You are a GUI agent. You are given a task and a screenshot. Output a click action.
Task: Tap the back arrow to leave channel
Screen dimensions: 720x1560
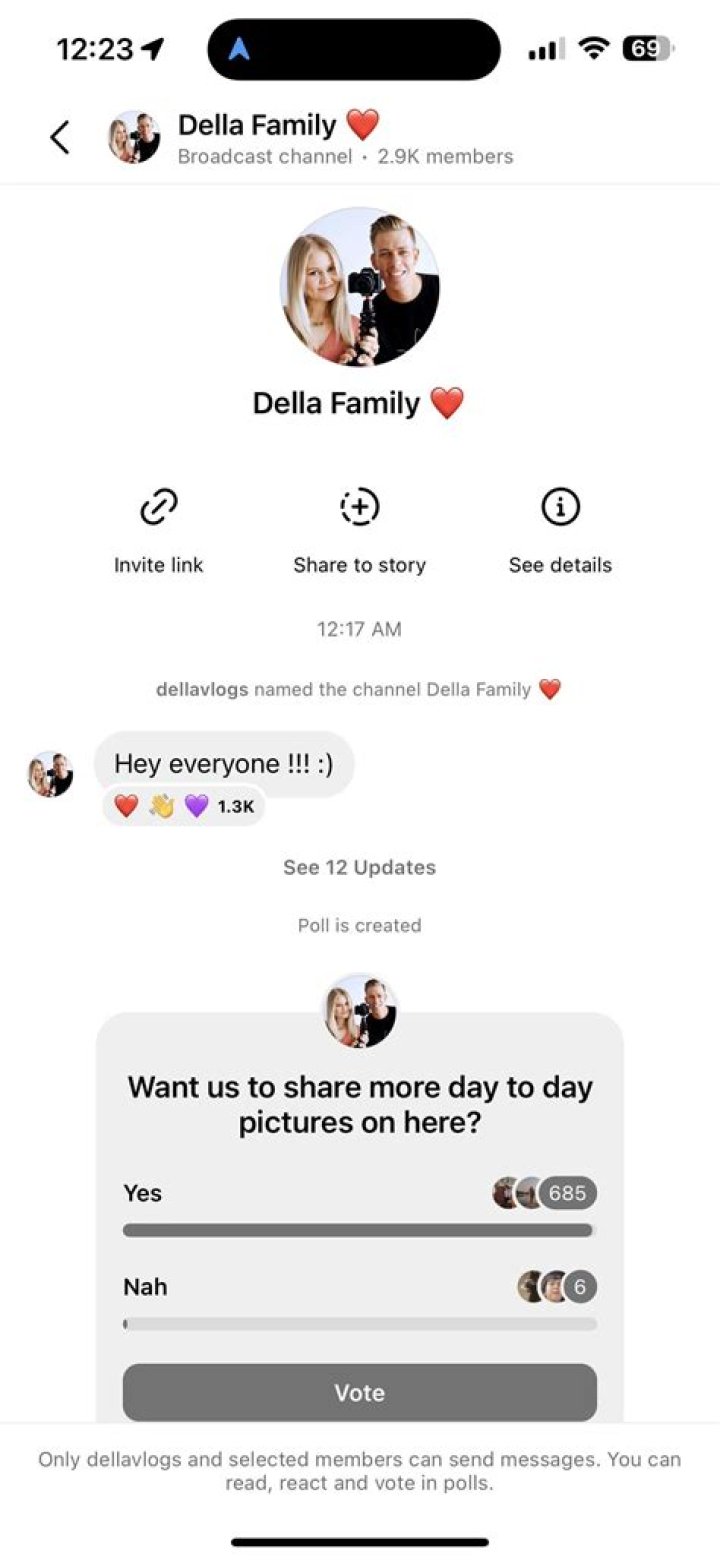click(x=60, y=137)
